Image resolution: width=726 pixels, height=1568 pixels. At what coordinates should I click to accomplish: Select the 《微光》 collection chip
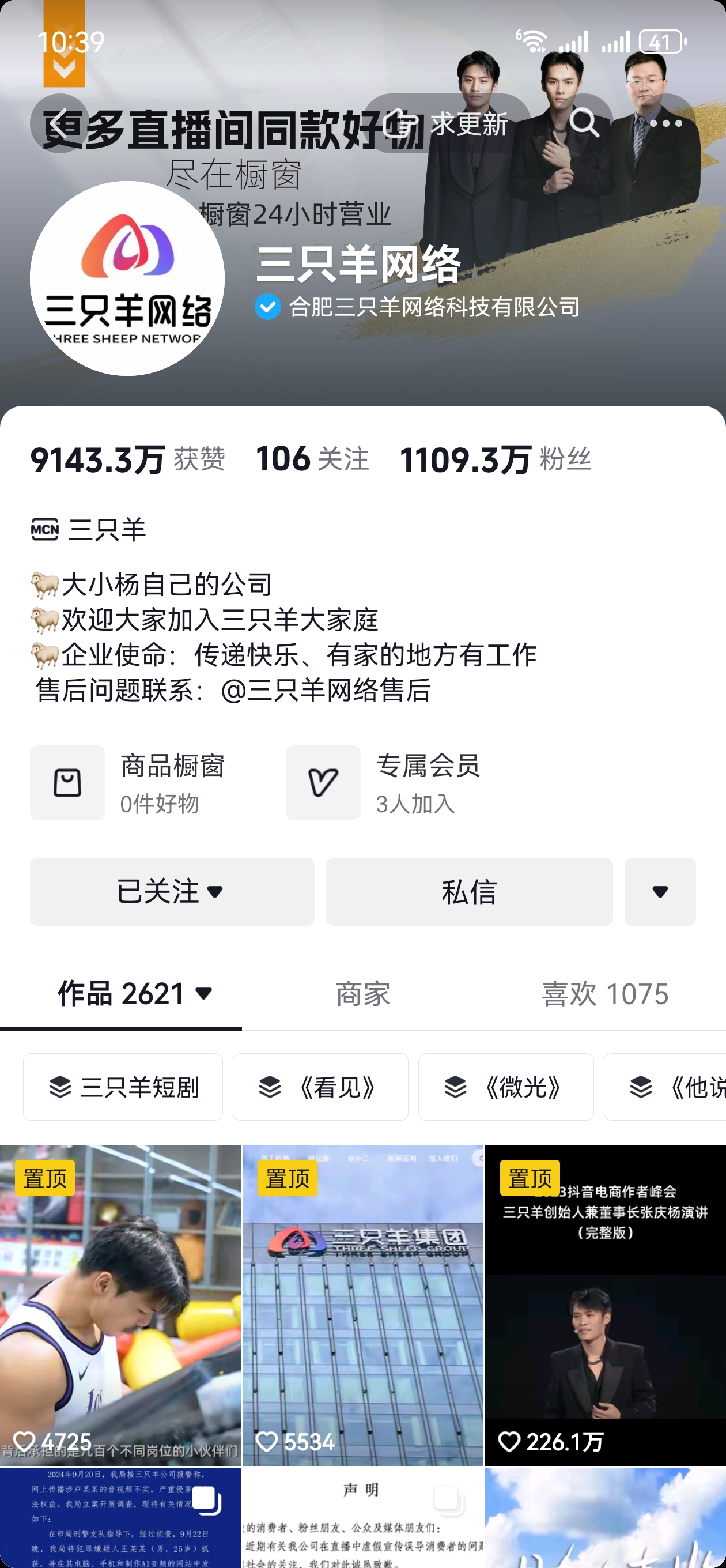(x=506, y=1087)
